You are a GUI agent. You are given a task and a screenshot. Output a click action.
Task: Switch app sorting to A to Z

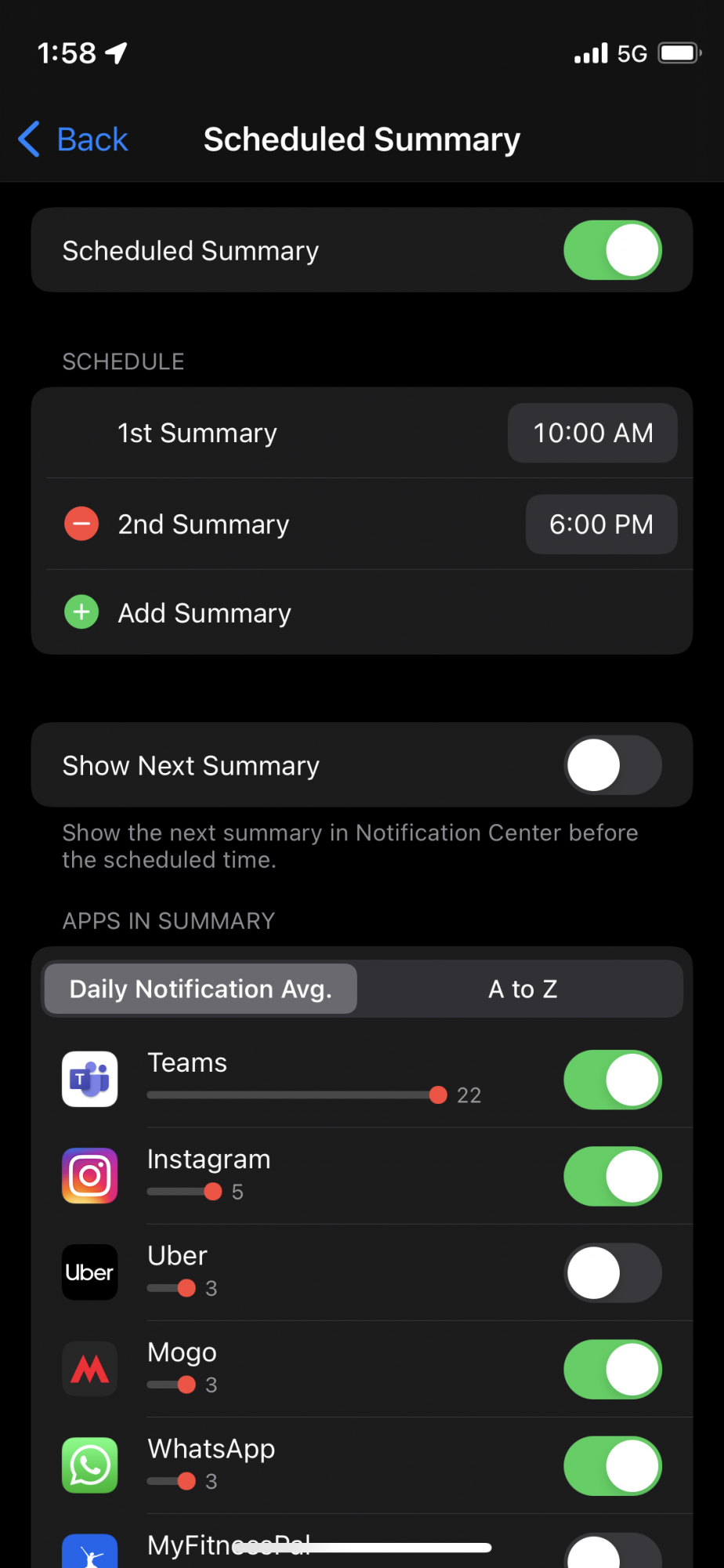click(523, 989)
